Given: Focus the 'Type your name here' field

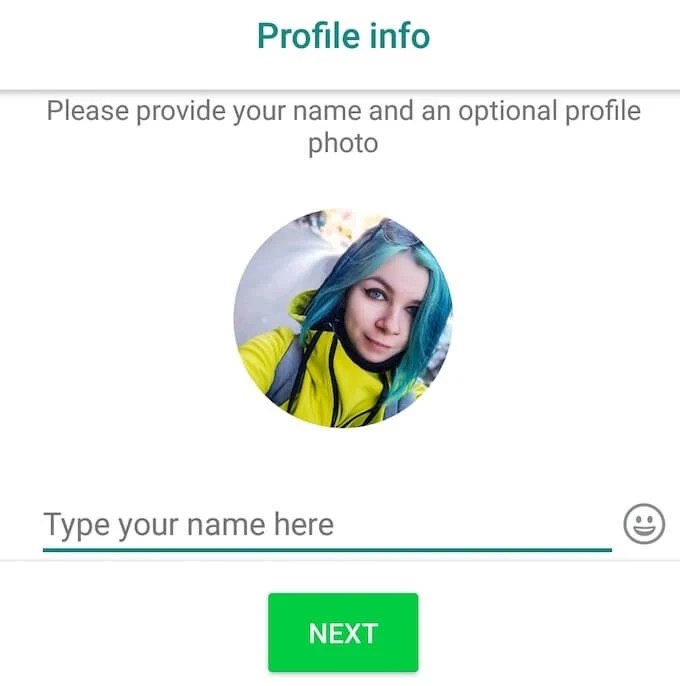Looking at the screenshot, I should 326,525.
